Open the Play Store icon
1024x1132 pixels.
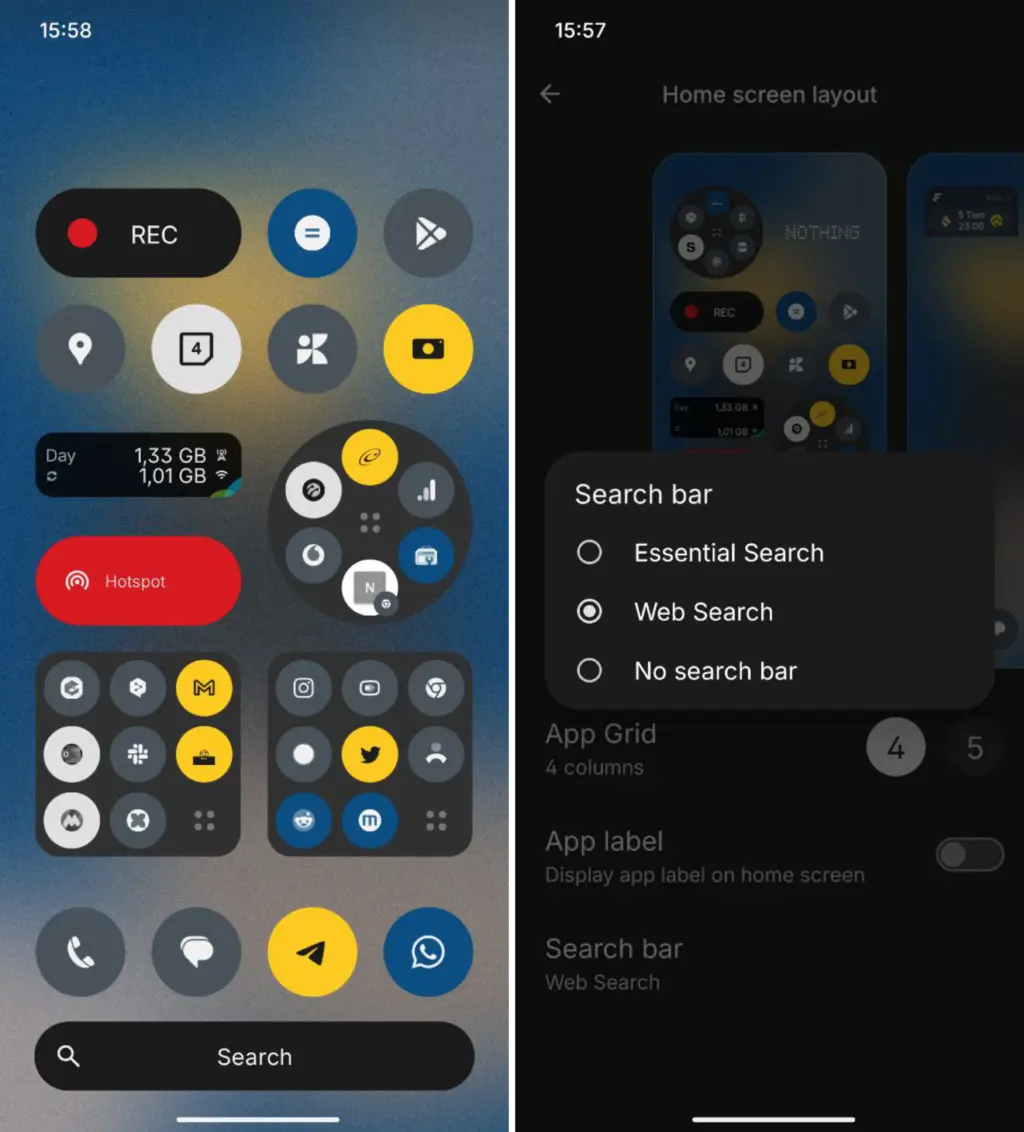coord(428,234)
